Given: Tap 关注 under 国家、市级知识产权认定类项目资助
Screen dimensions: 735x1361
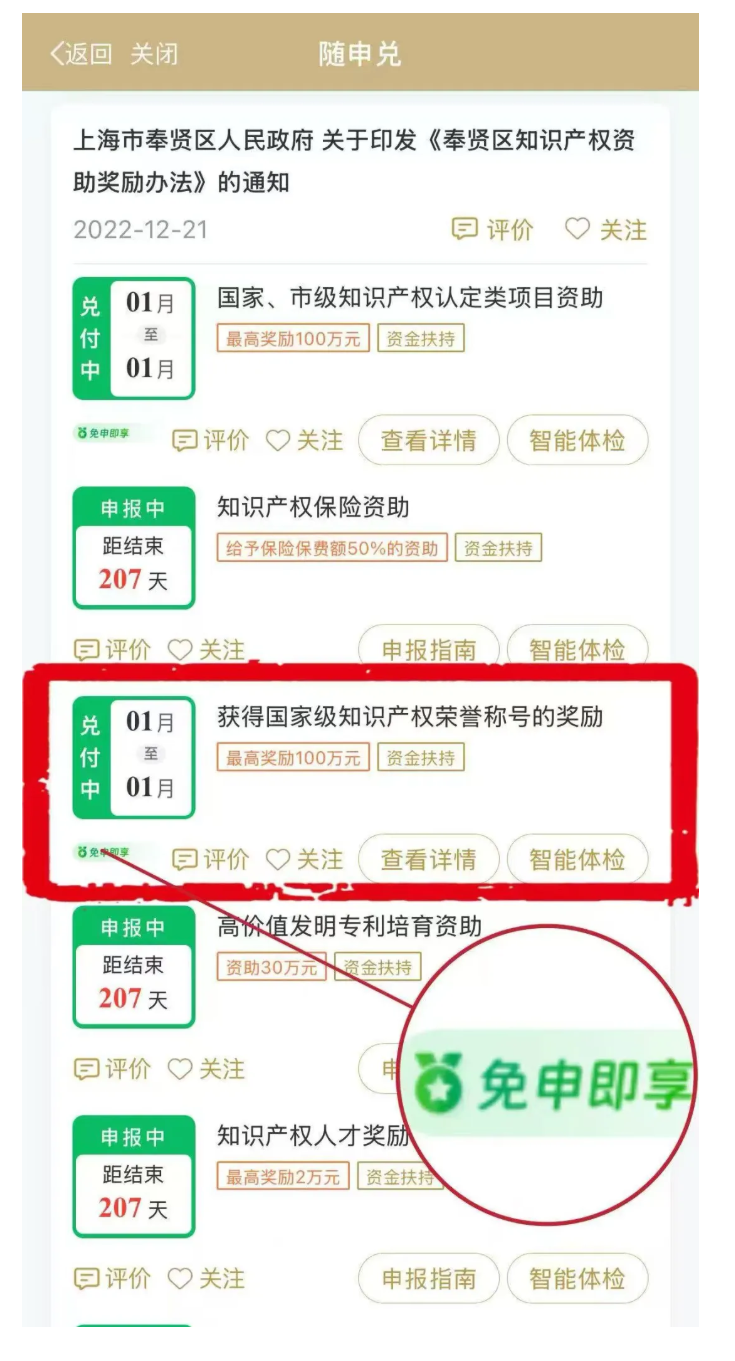Looking at the screenshot, I should point(304,440).
